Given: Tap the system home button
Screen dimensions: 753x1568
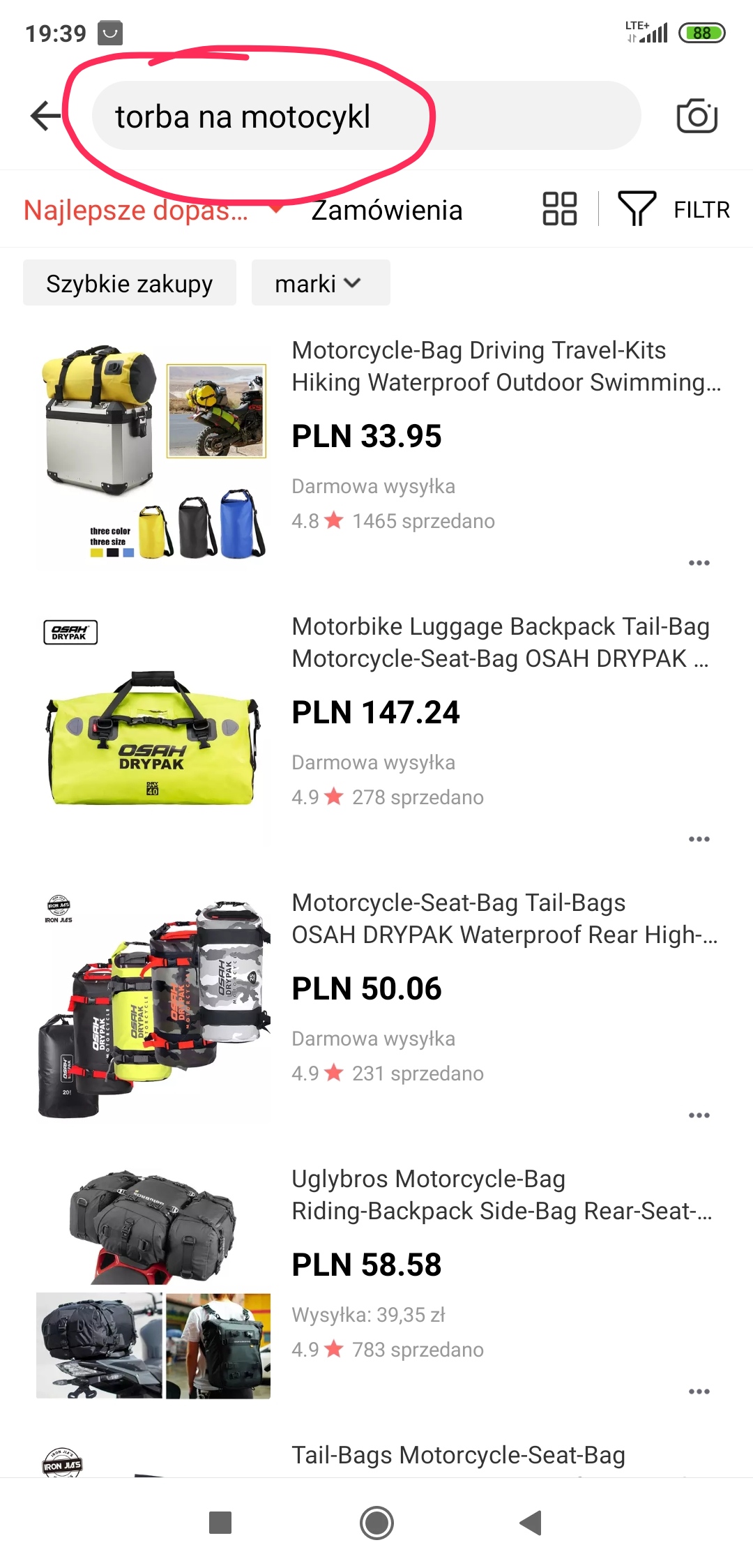Looking at the screenshot, I should coord(376,1522).
